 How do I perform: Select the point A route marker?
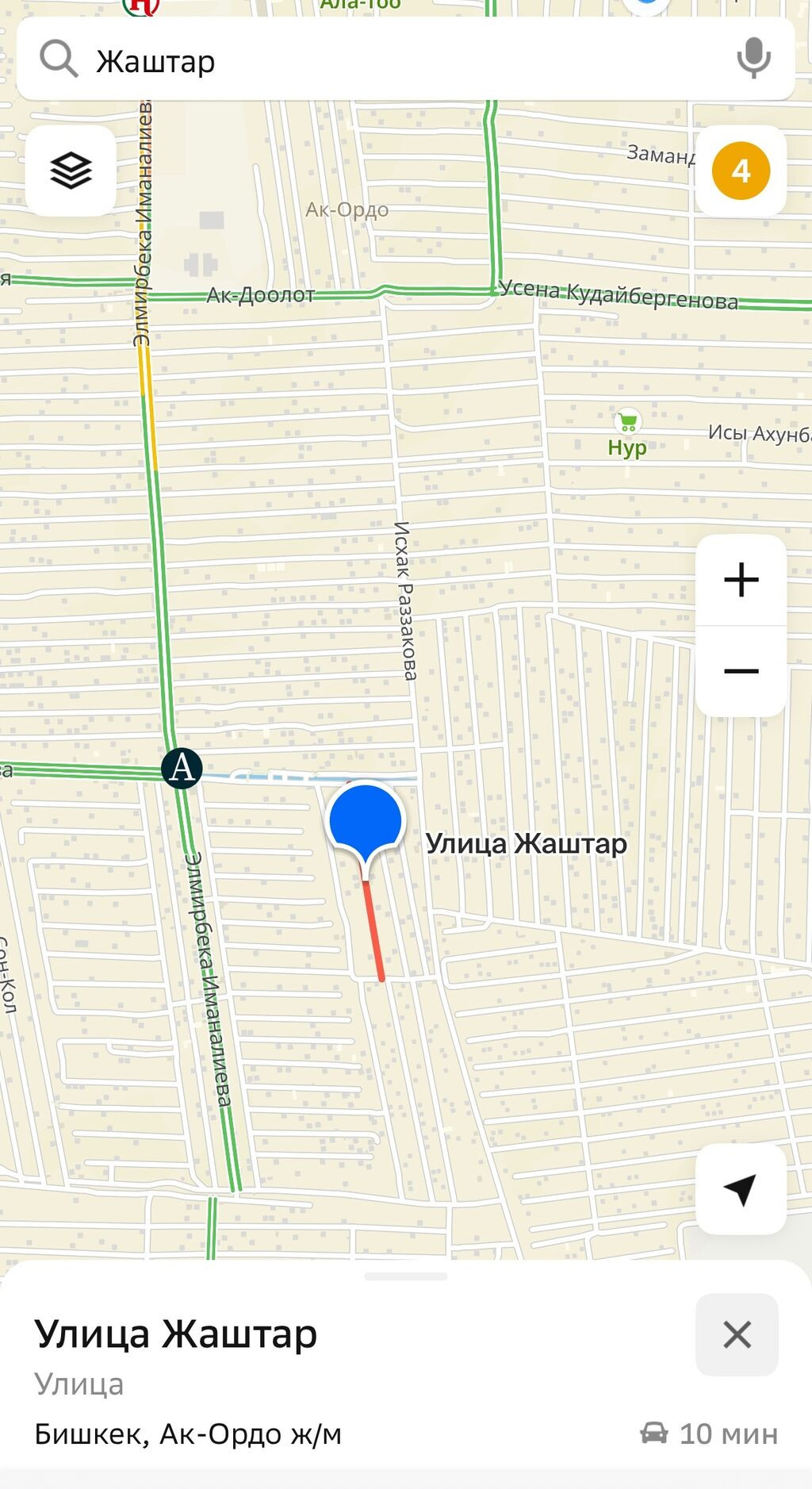[x=182, y=768]
